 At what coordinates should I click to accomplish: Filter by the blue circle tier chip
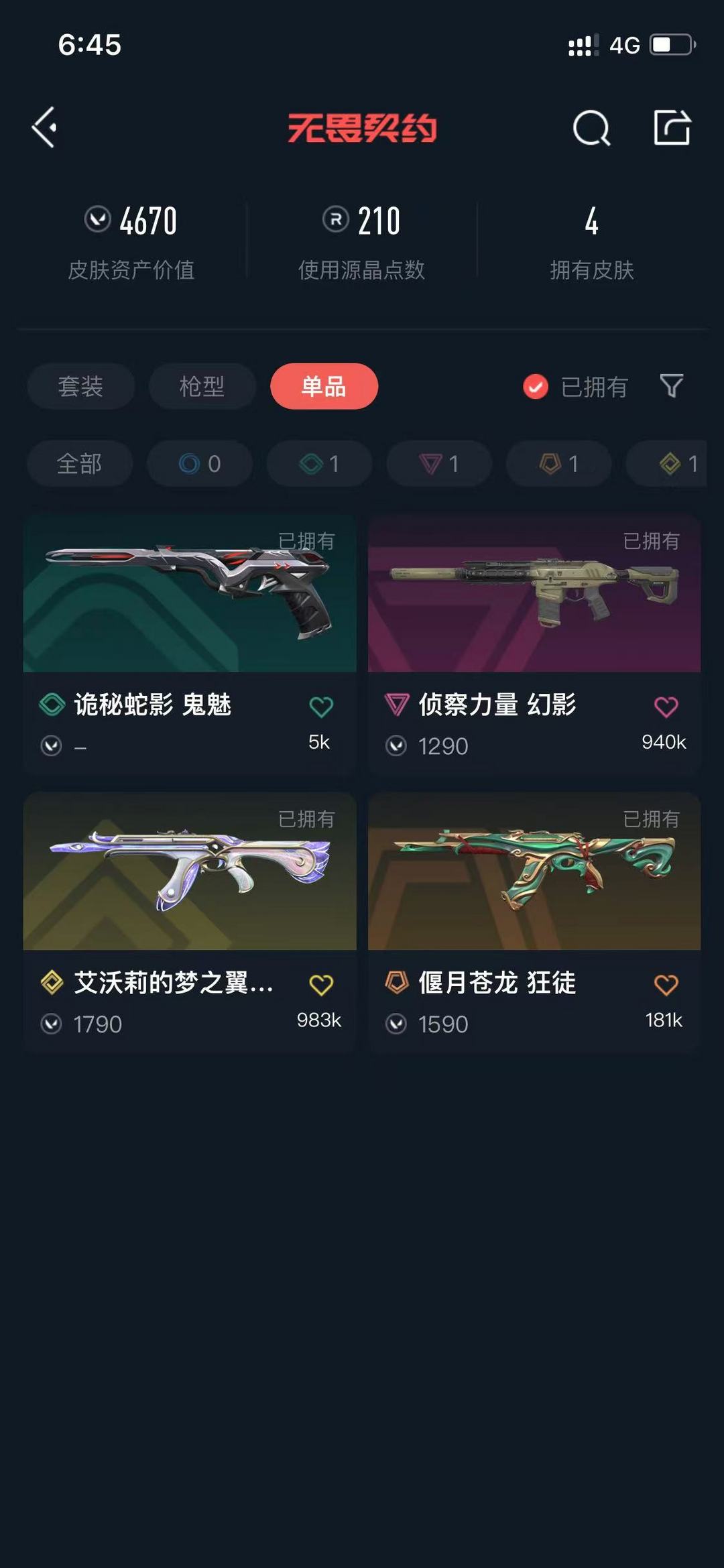[200, 463]
